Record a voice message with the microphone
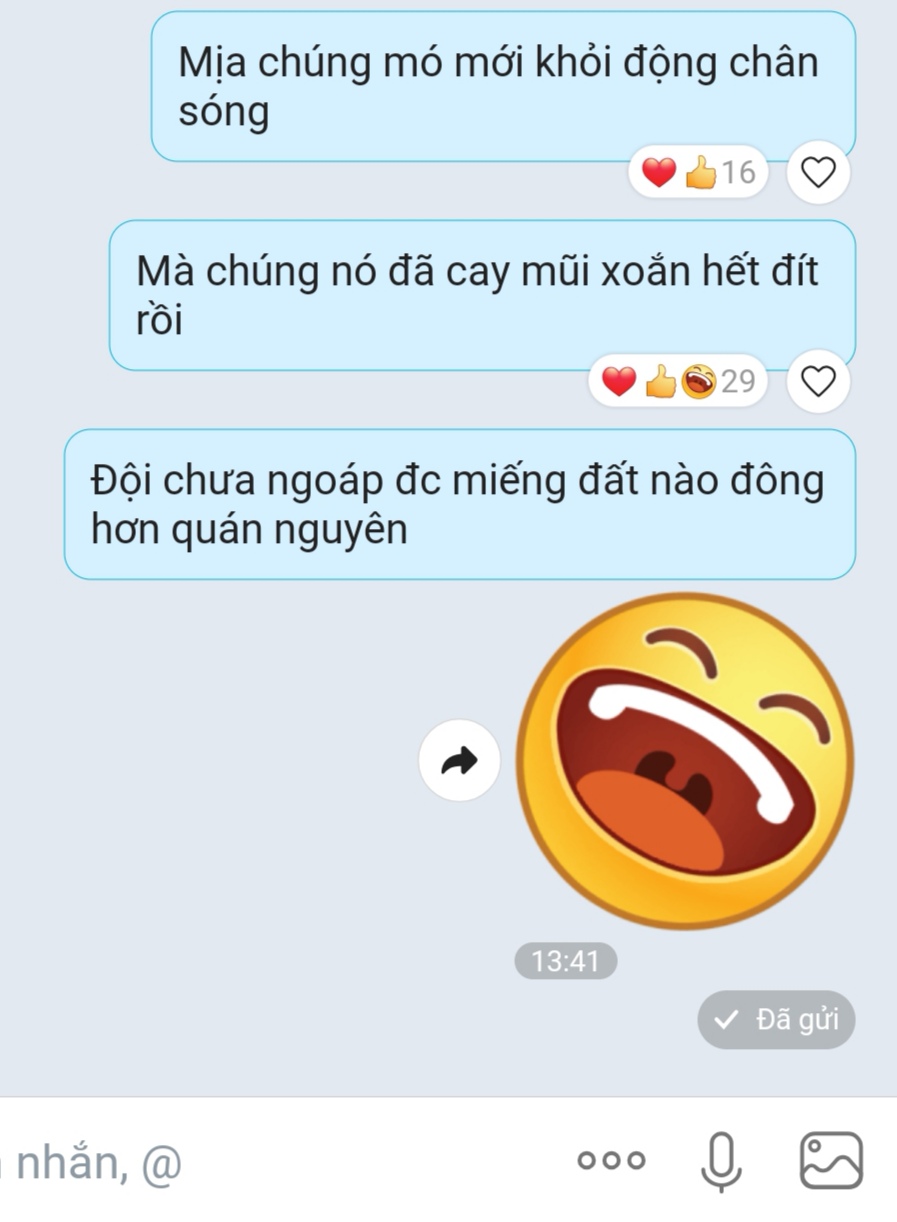The height and width of the screenshot is (1222, 897). [720, 1160]
